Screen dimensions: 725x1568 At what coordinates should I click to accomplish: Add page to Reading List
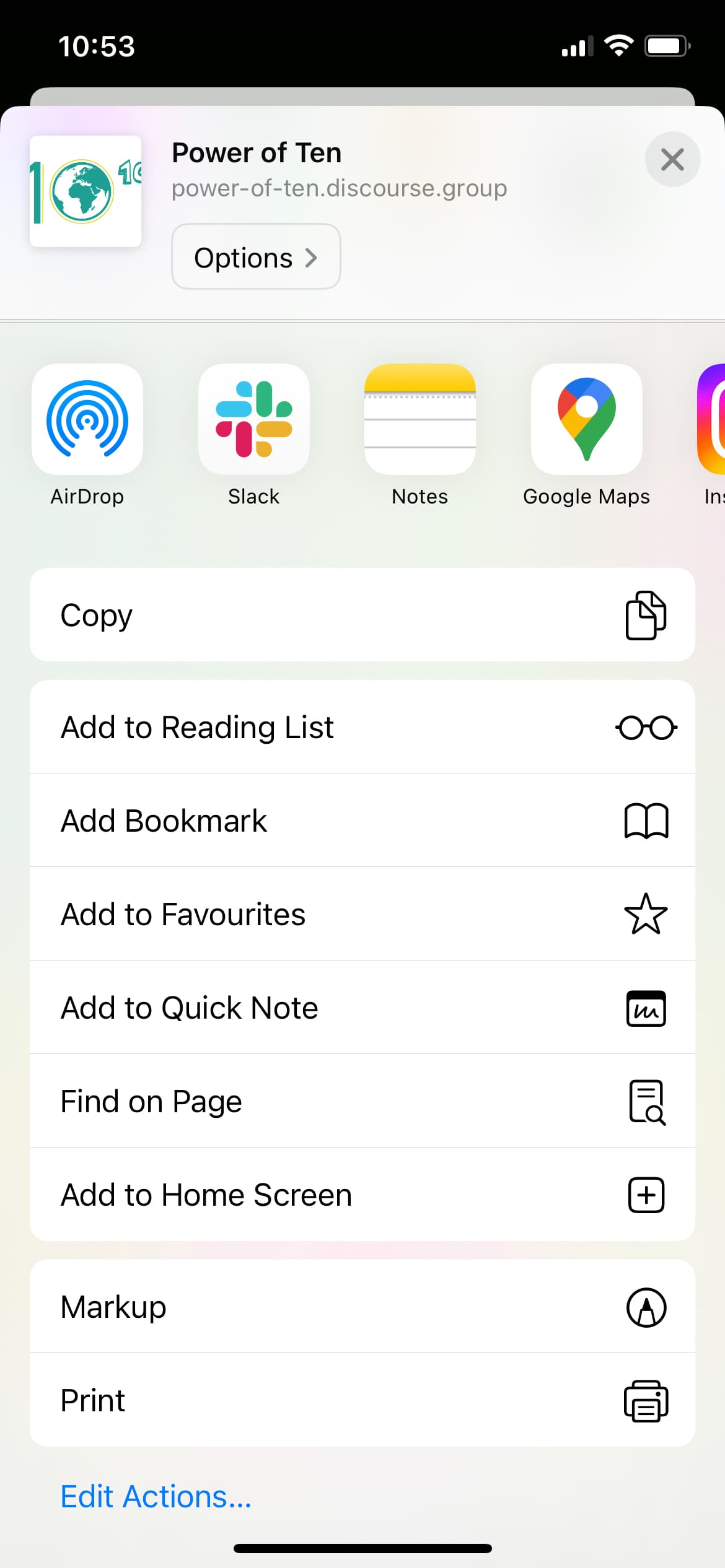point(362,727)
